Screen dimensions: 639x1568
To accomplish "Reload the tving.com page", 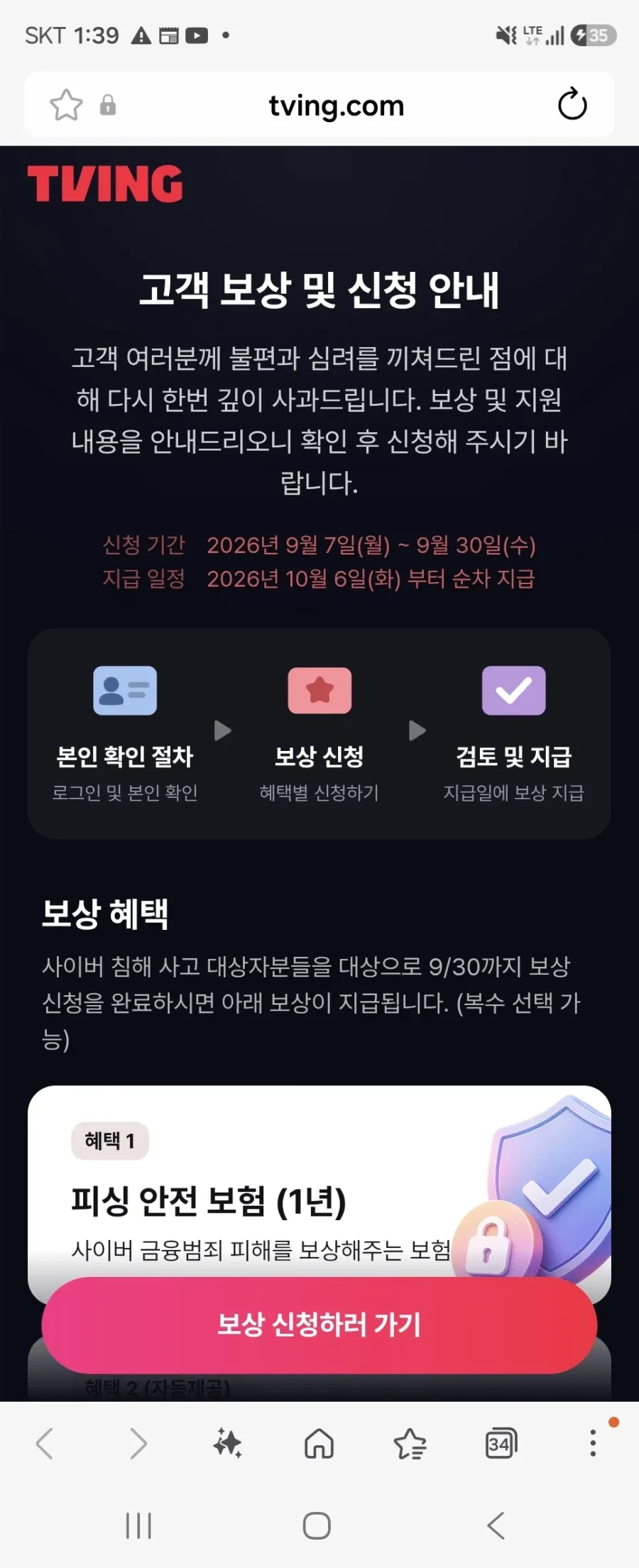I will pos(572,105).
